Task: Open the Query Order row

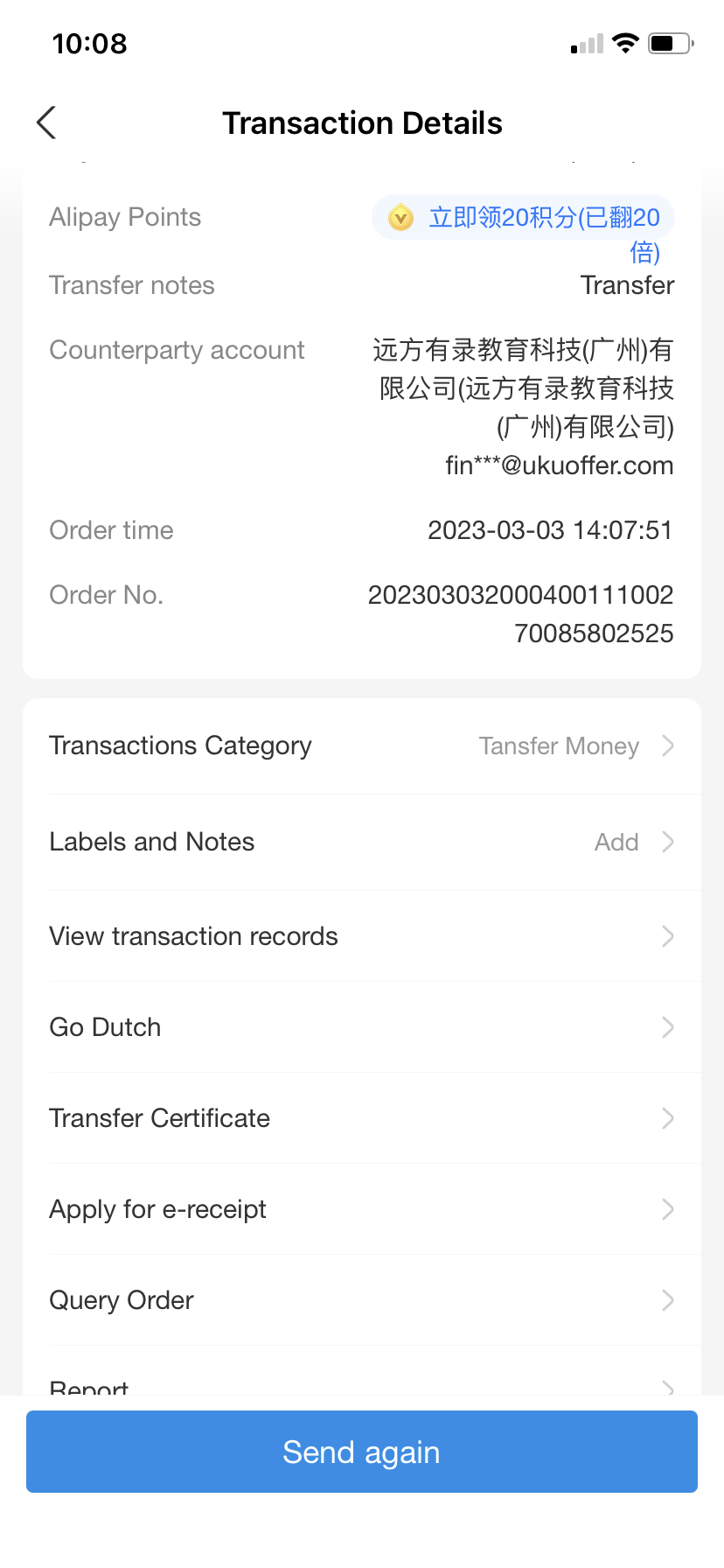Action: pyautogui.click(x=361, y=1300)
